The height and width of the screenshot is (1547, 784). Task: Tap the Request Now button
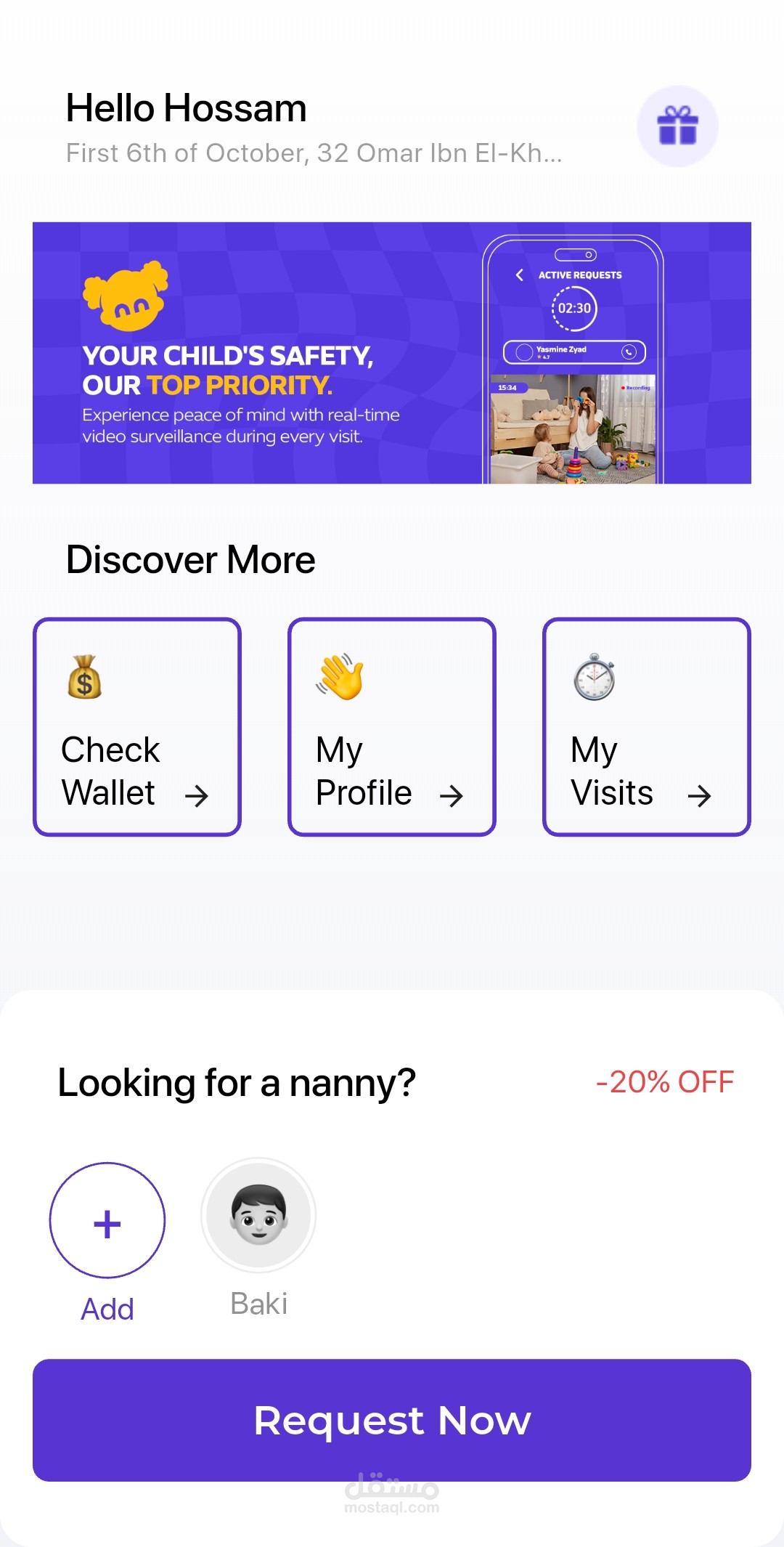point(391,1420)
